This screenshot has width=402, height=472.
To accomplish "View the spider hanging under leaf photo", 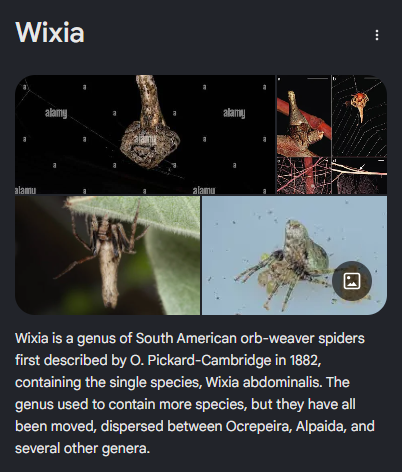I will click(108, 255).
